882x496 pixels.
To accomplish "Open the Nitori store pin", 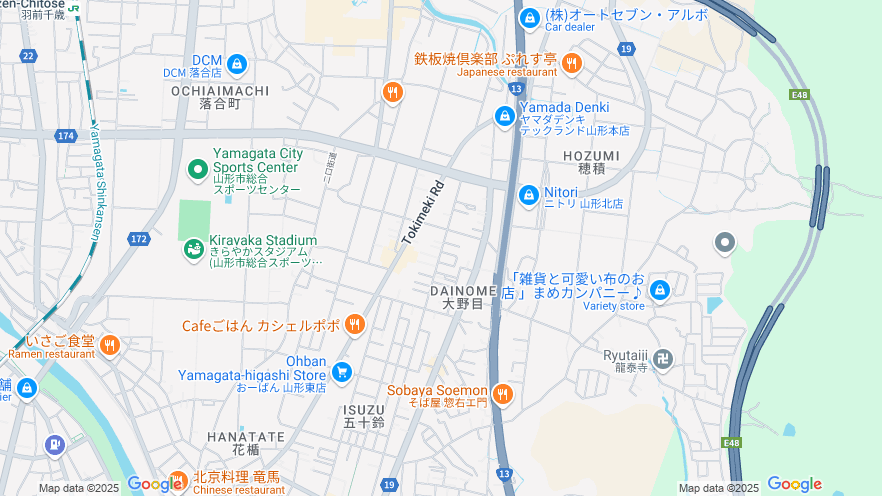I will click(x=529, y=195).
